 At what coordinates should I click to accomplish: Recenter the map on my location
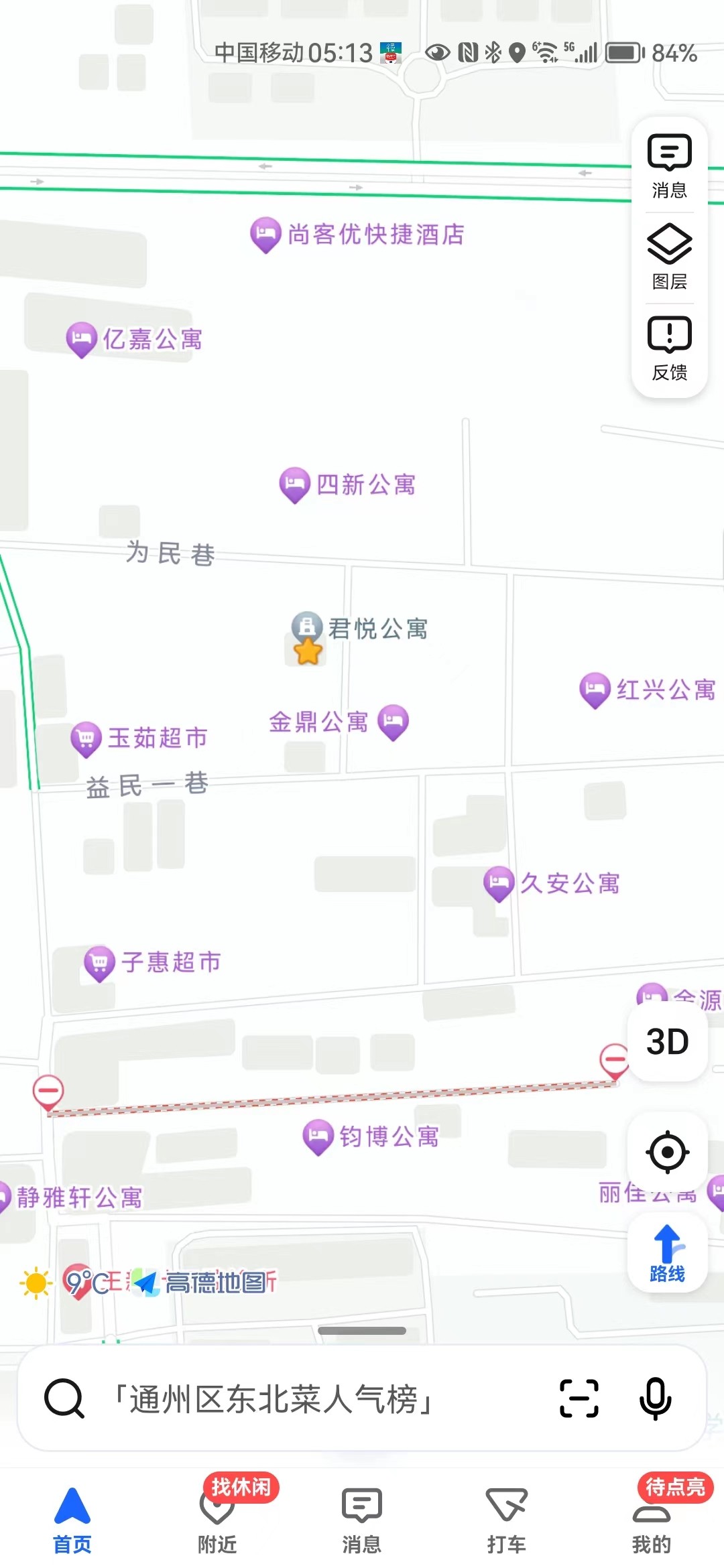pyautogui.click(x=667, y=1153)
